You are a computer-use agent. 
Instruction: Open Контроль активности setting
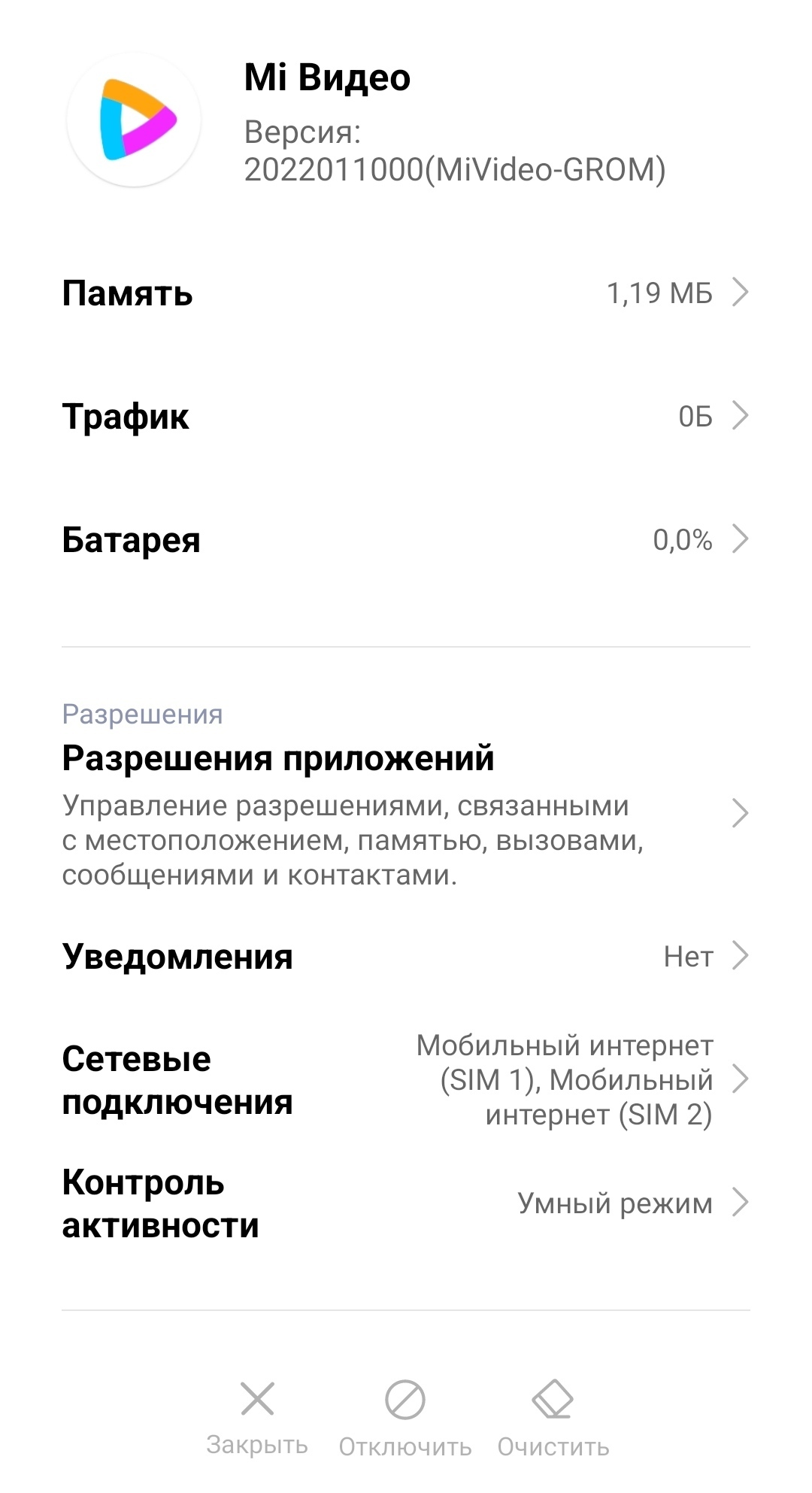pos(406,1203)
